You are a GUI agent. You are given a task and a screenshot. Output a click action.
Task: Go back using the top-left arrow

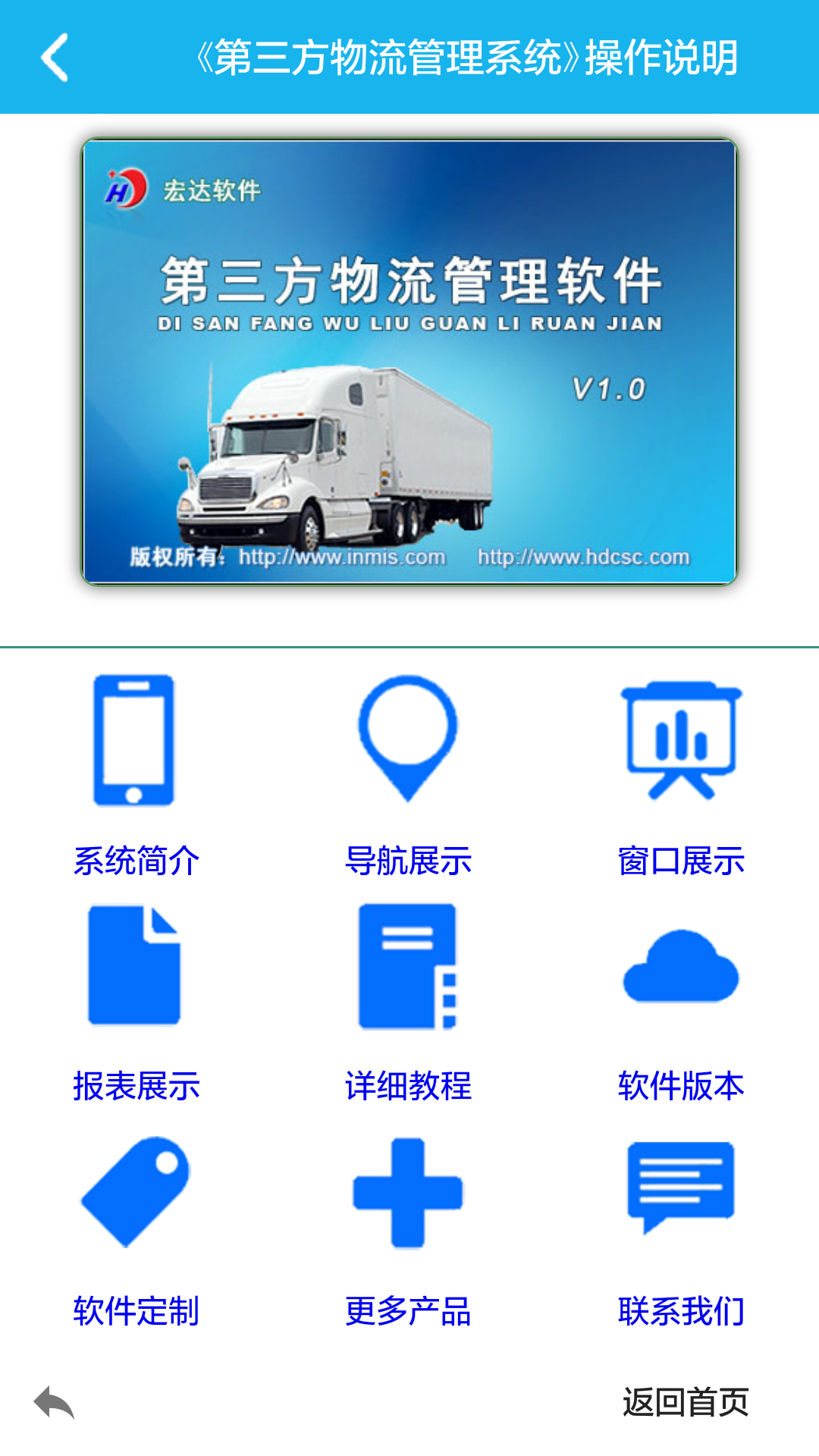[55, 57]
